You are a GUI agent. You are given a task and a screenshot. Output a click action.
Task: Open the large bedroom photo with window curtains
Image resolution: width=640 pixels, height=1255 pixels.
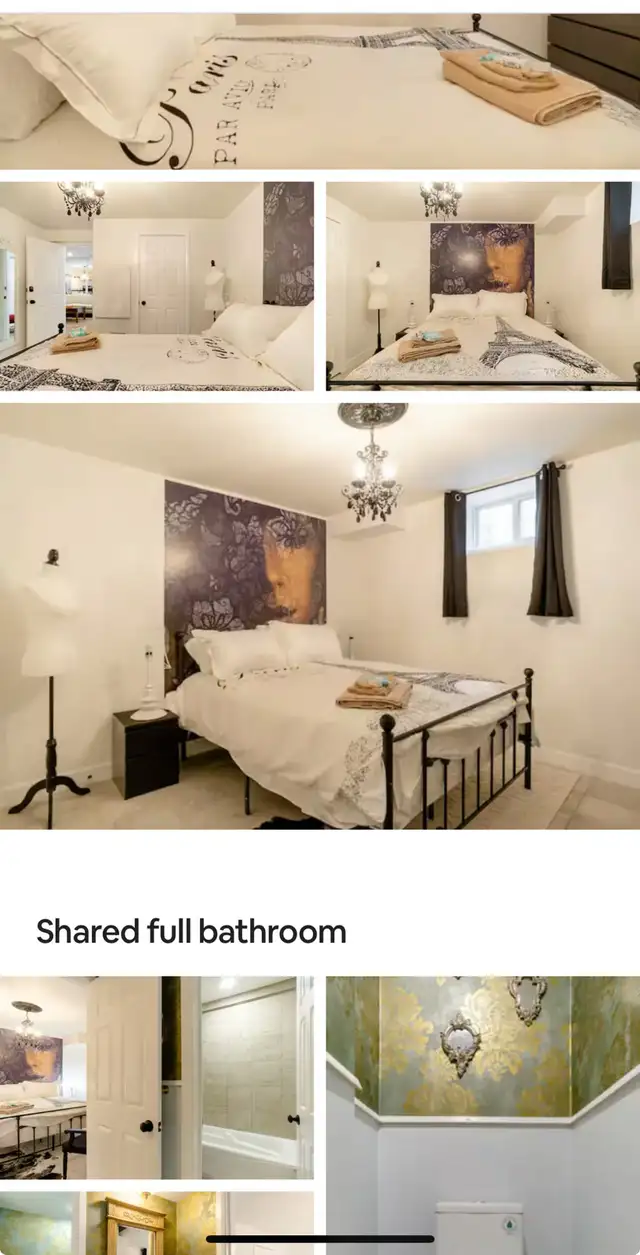click(320, 616)
